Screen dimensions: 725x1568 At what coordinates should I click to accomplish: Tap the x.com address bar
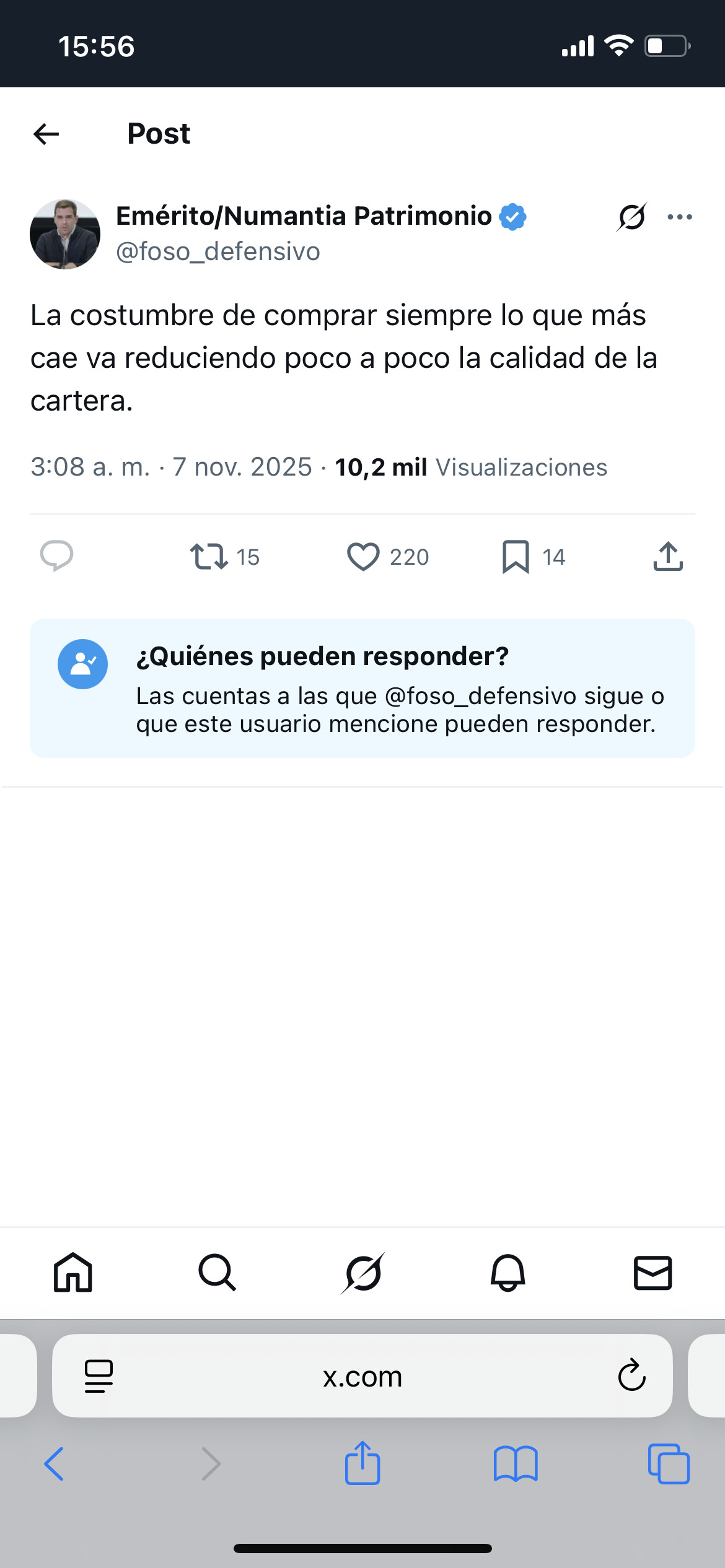[x=362, y=1376]
